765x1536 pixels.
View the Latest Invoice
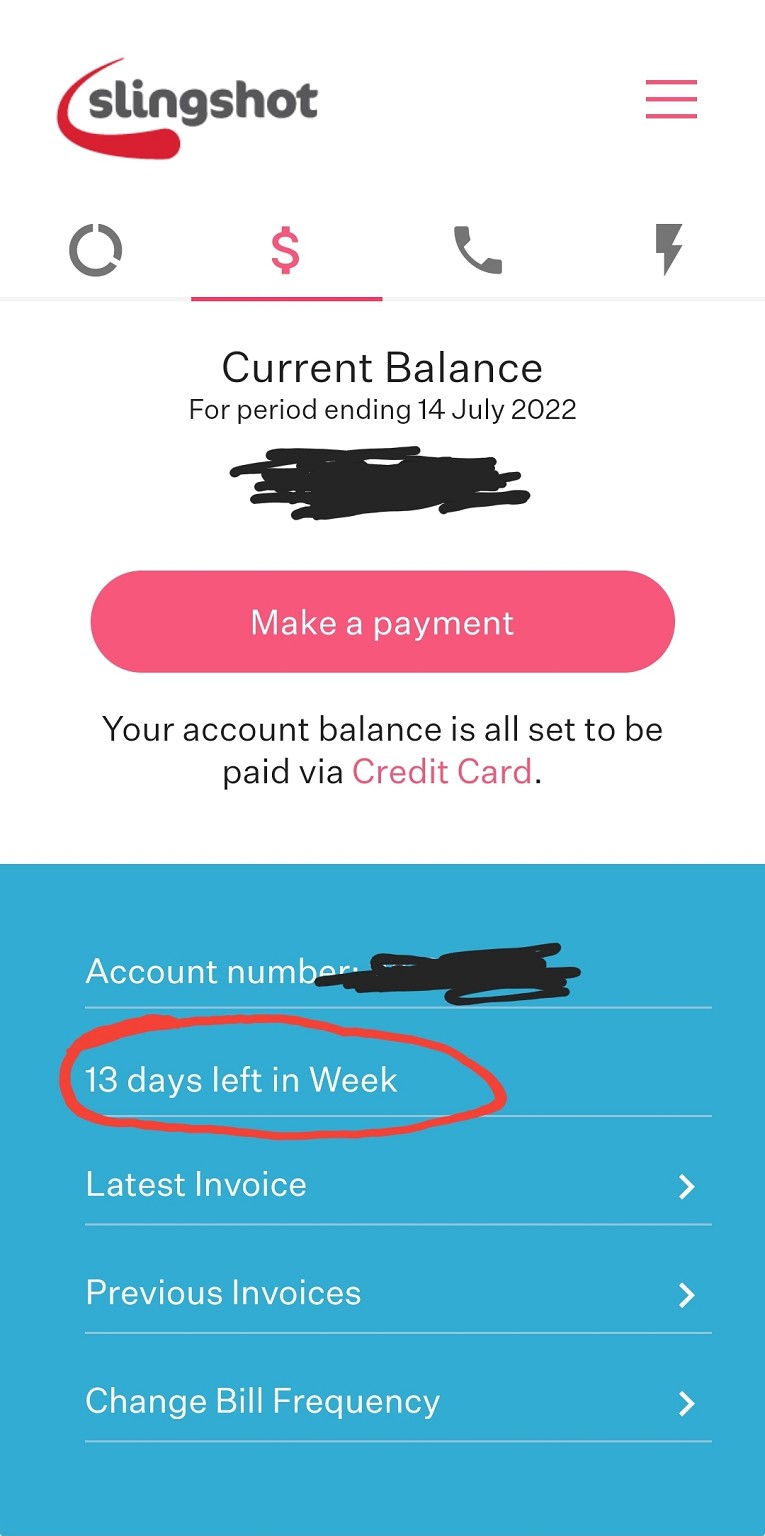pos(397,1185)
